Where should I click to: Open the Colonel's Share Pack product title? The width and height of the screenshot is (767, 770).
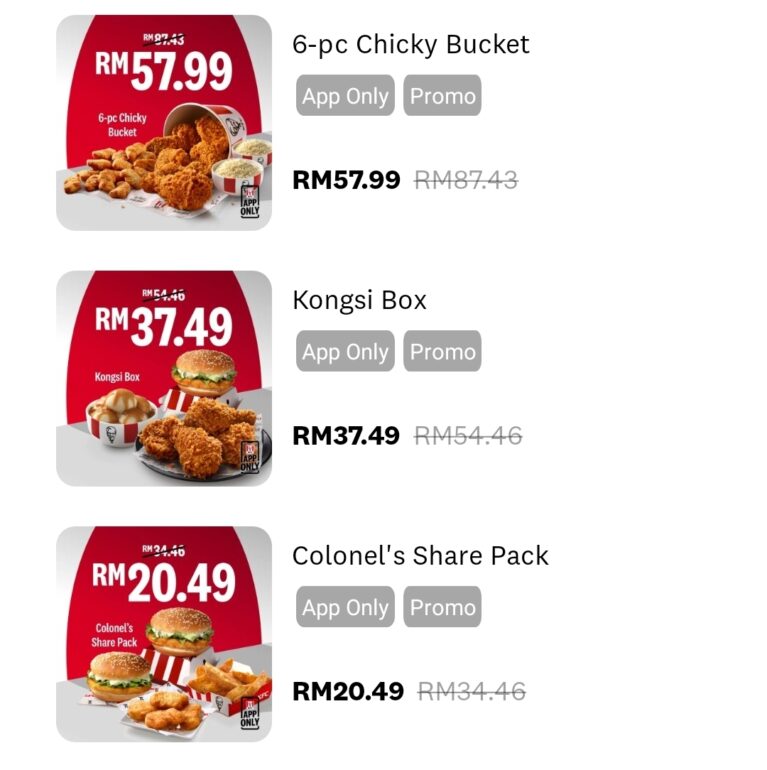(420, 556)
